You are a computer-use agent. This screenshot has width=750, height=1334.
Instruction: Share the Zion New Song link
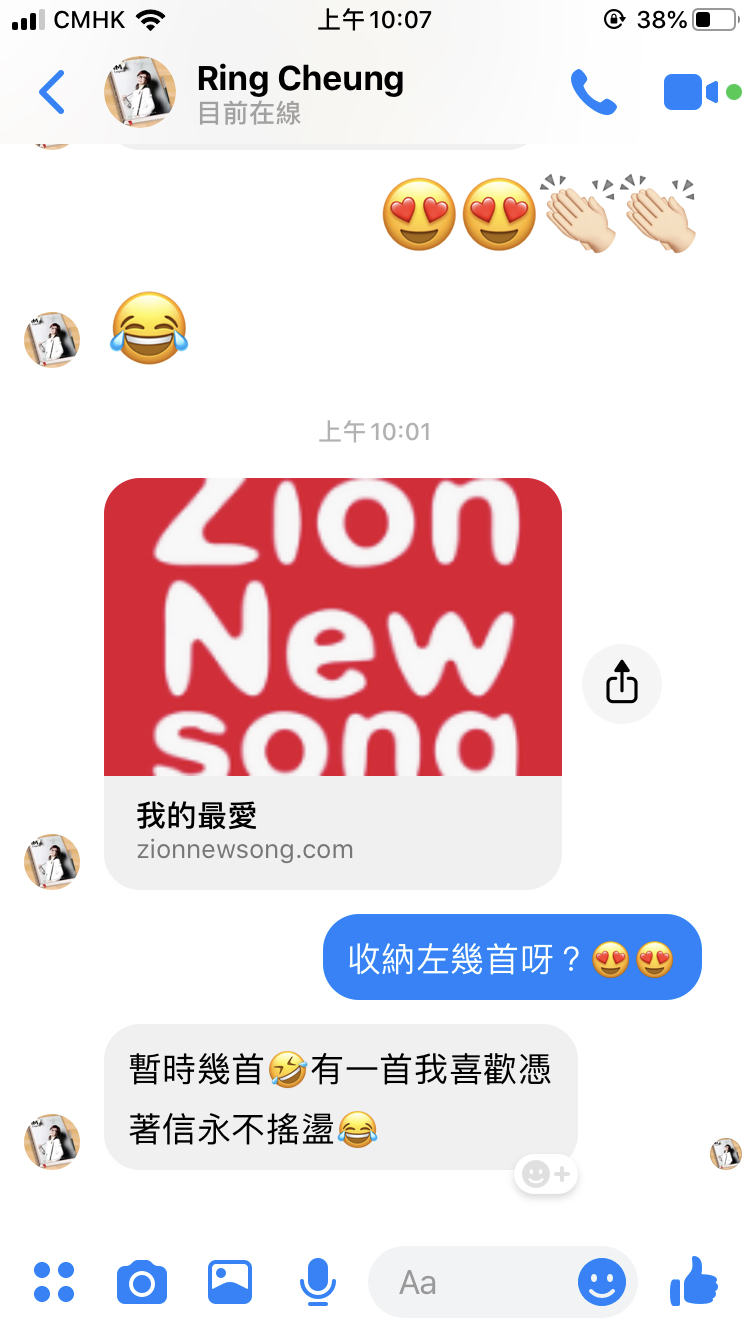click(x=621, y=684)
